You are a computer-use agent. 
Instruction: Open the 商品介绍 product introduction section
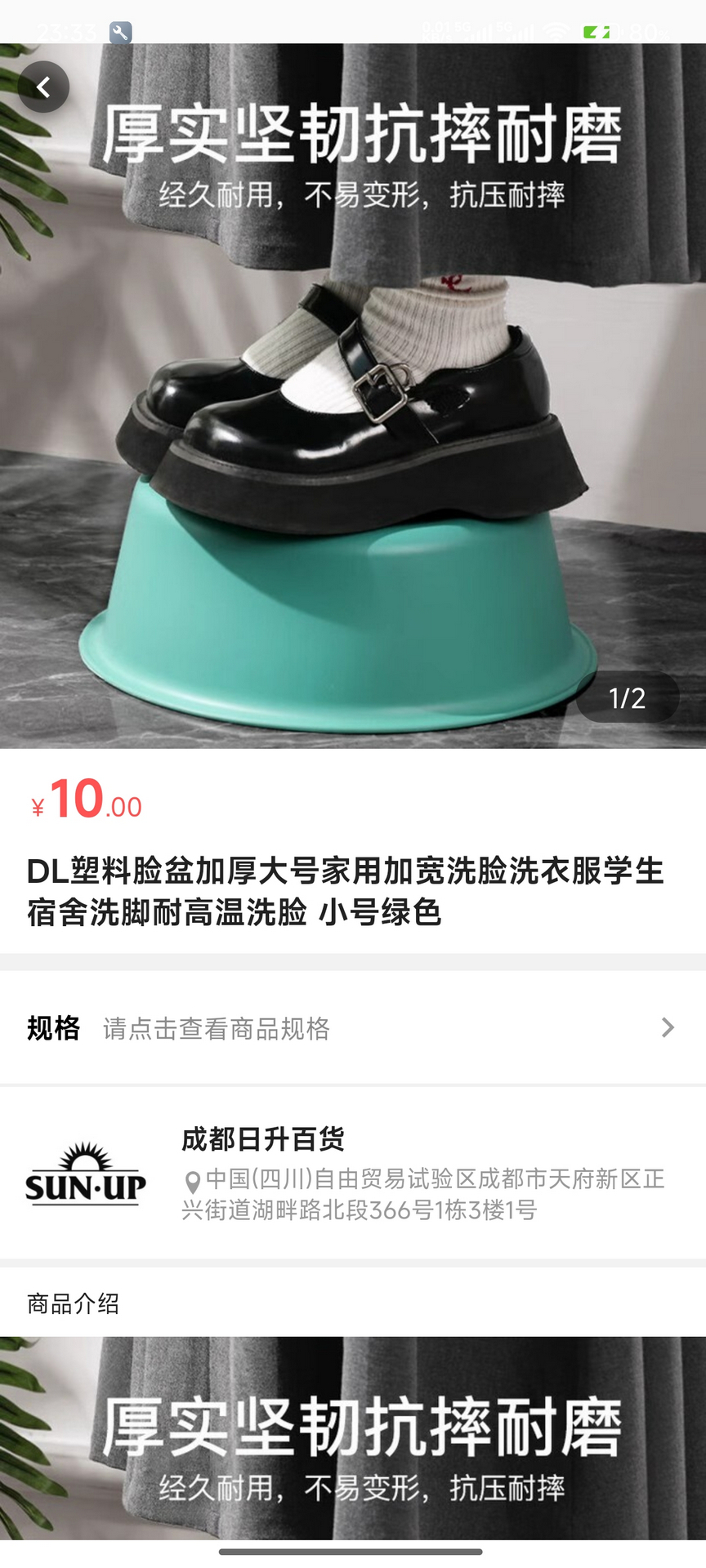click(74, 1304)
